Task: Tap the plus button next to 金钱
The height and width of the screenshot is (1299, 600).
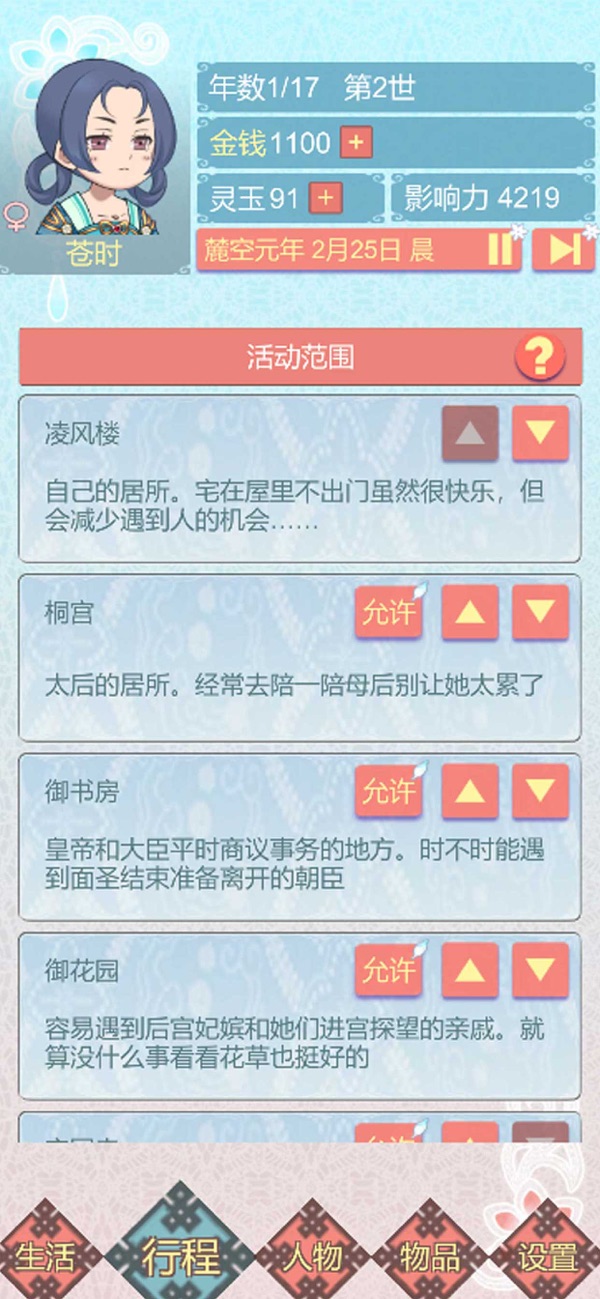Action: click(356, 143)
